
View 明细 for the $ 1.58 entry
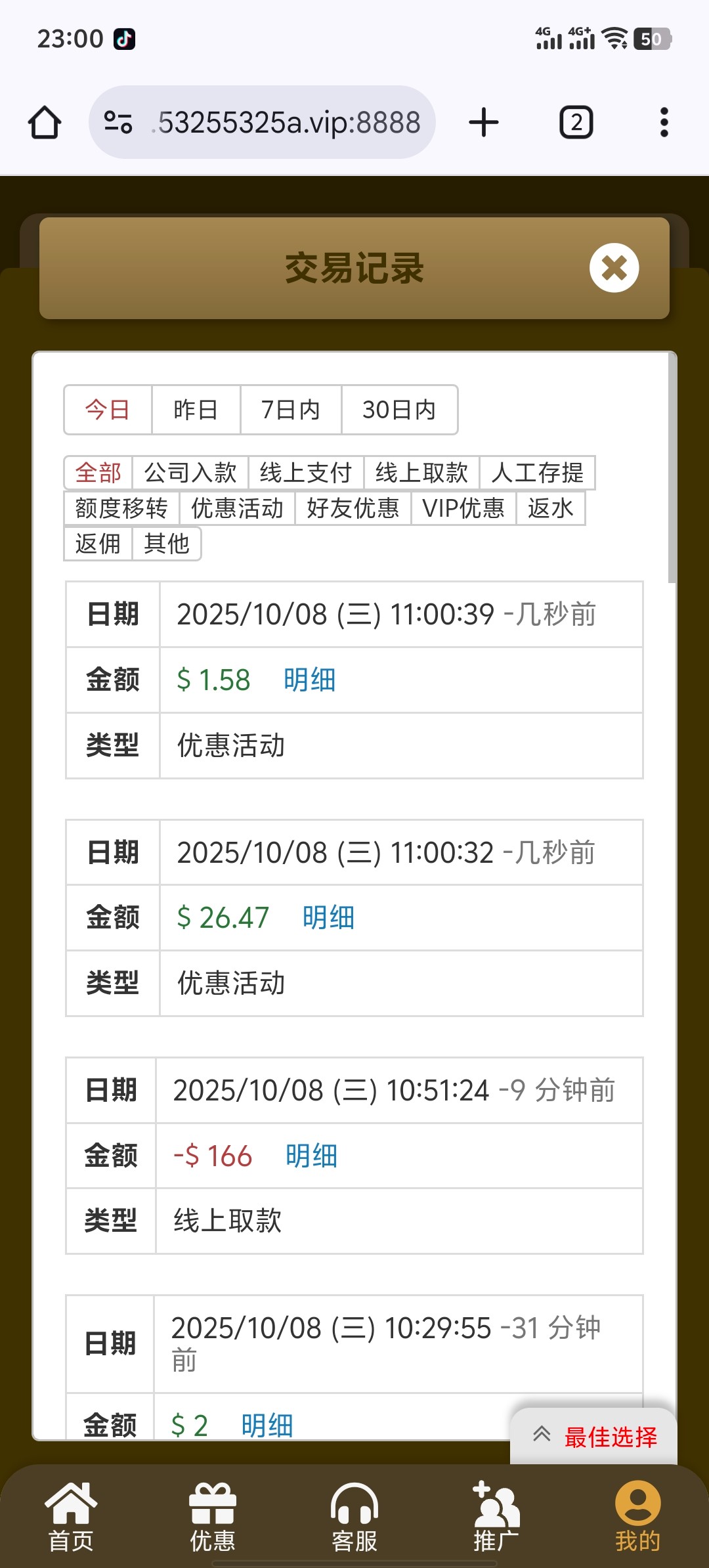pyautogui.click(x=309, y=680)
